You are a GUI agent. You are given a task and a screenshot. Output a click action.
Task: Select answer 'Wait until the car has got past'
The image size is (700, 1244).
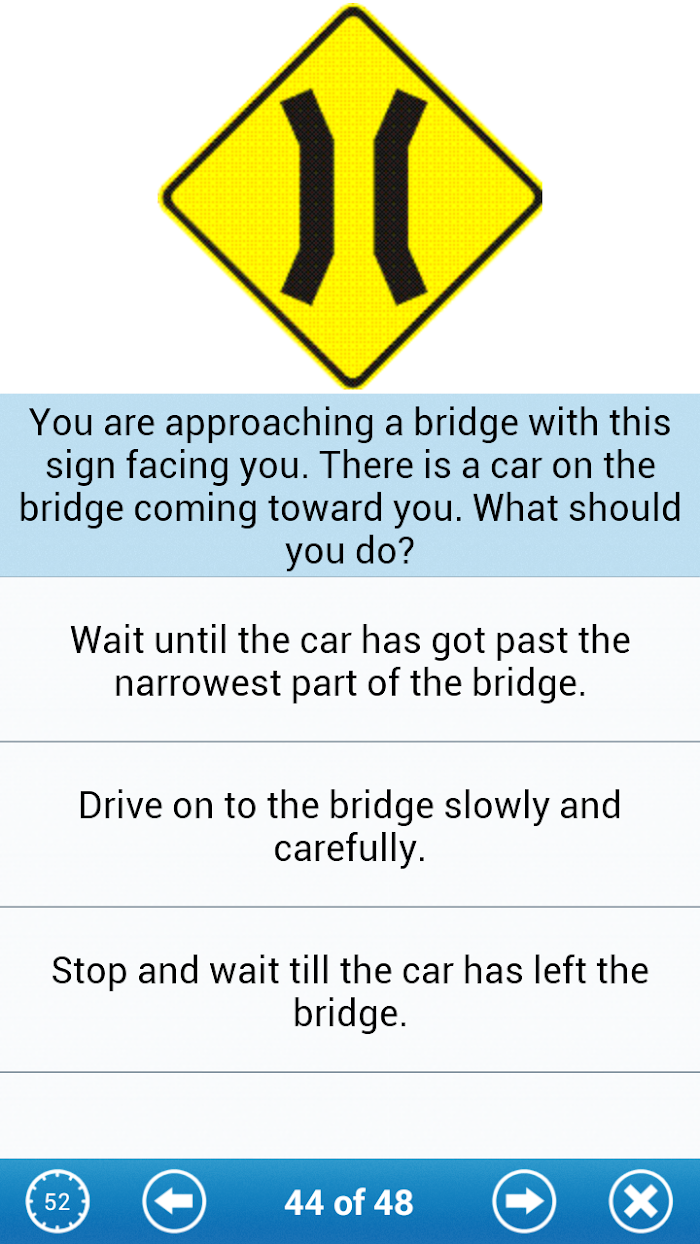point(350,660)
